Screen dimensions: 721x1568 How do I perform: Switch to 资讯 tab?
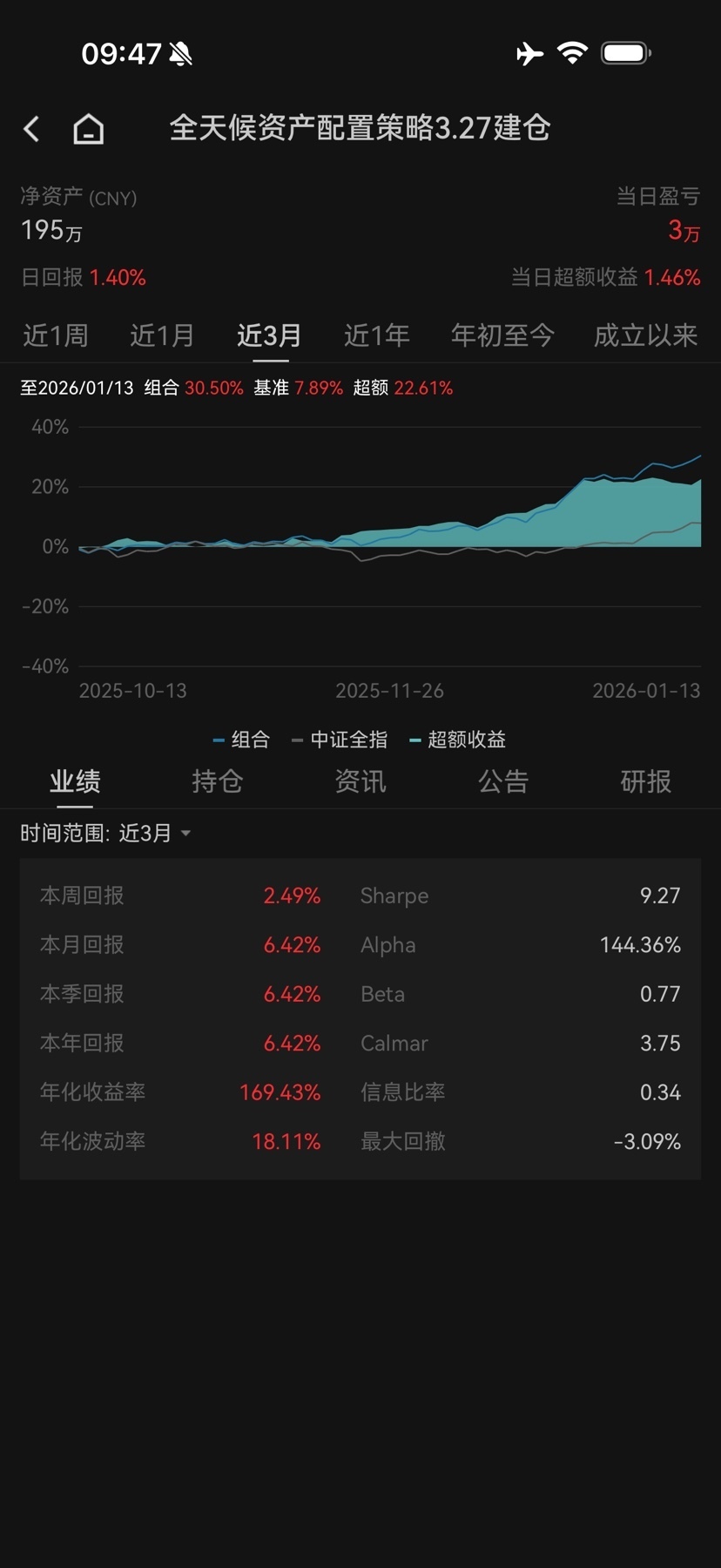pyautogui.click(x=360, y=781)
